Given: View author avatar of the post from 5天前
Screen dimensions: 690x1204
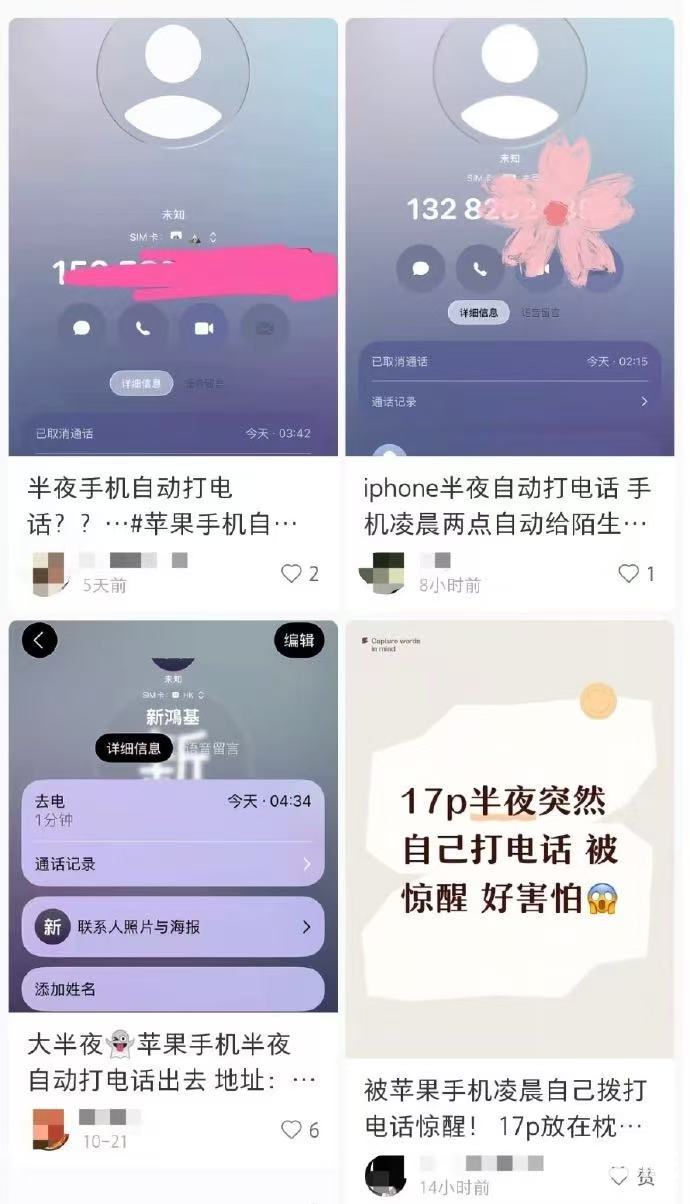Looking at the screenshot, I should pos(48,574).
